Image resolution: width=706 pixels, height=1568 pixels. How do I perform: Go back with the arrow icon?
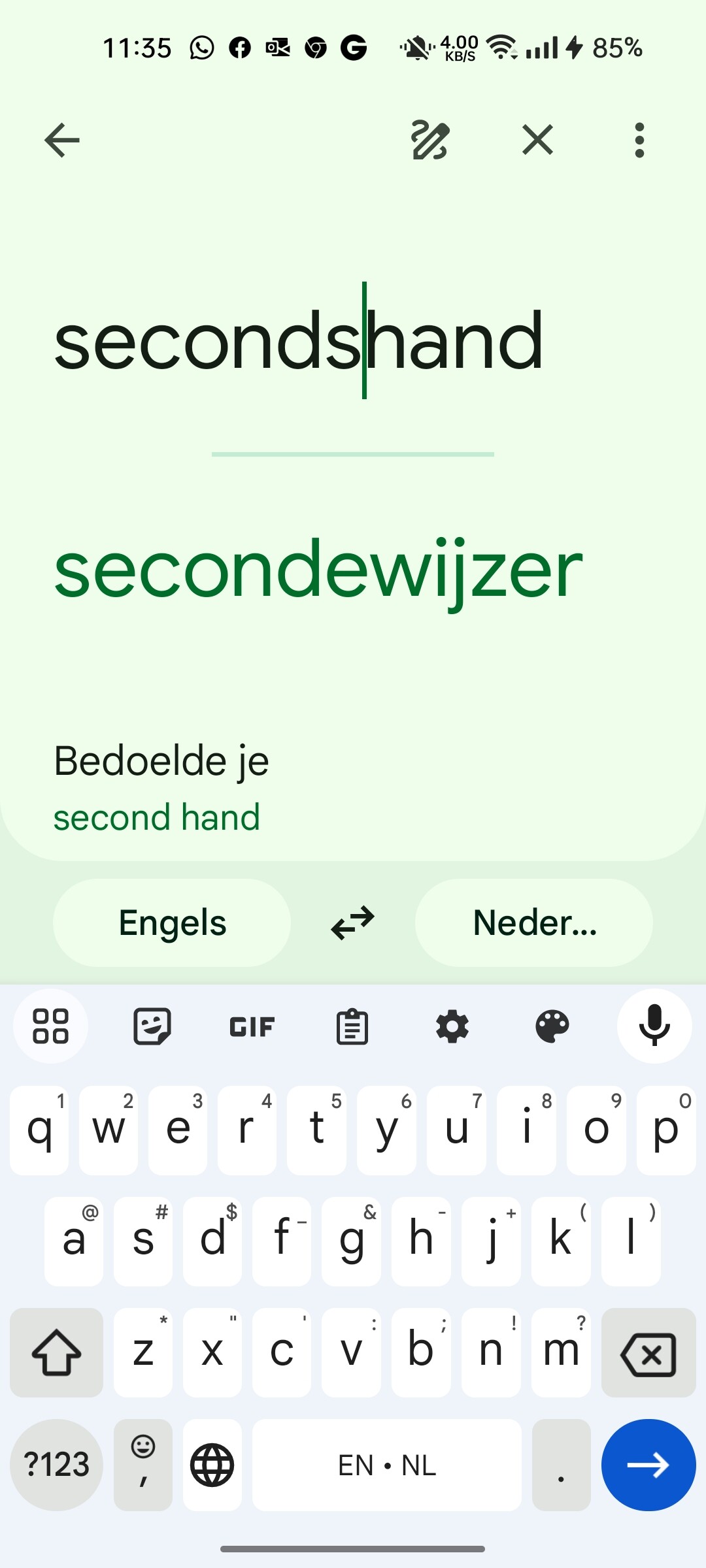(x=62, y=140)
